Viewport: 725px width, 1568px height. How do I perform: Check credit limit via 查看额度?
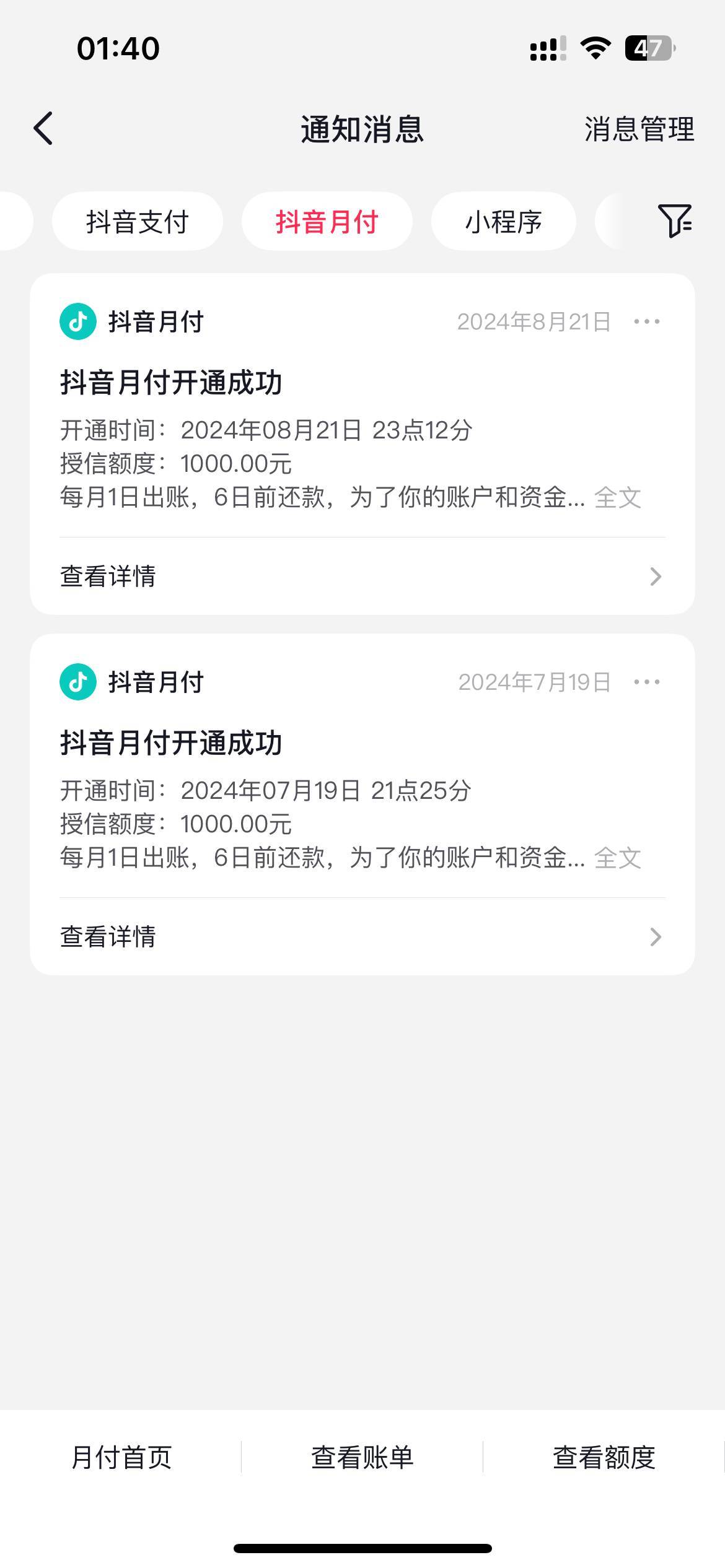point(604,1457)
